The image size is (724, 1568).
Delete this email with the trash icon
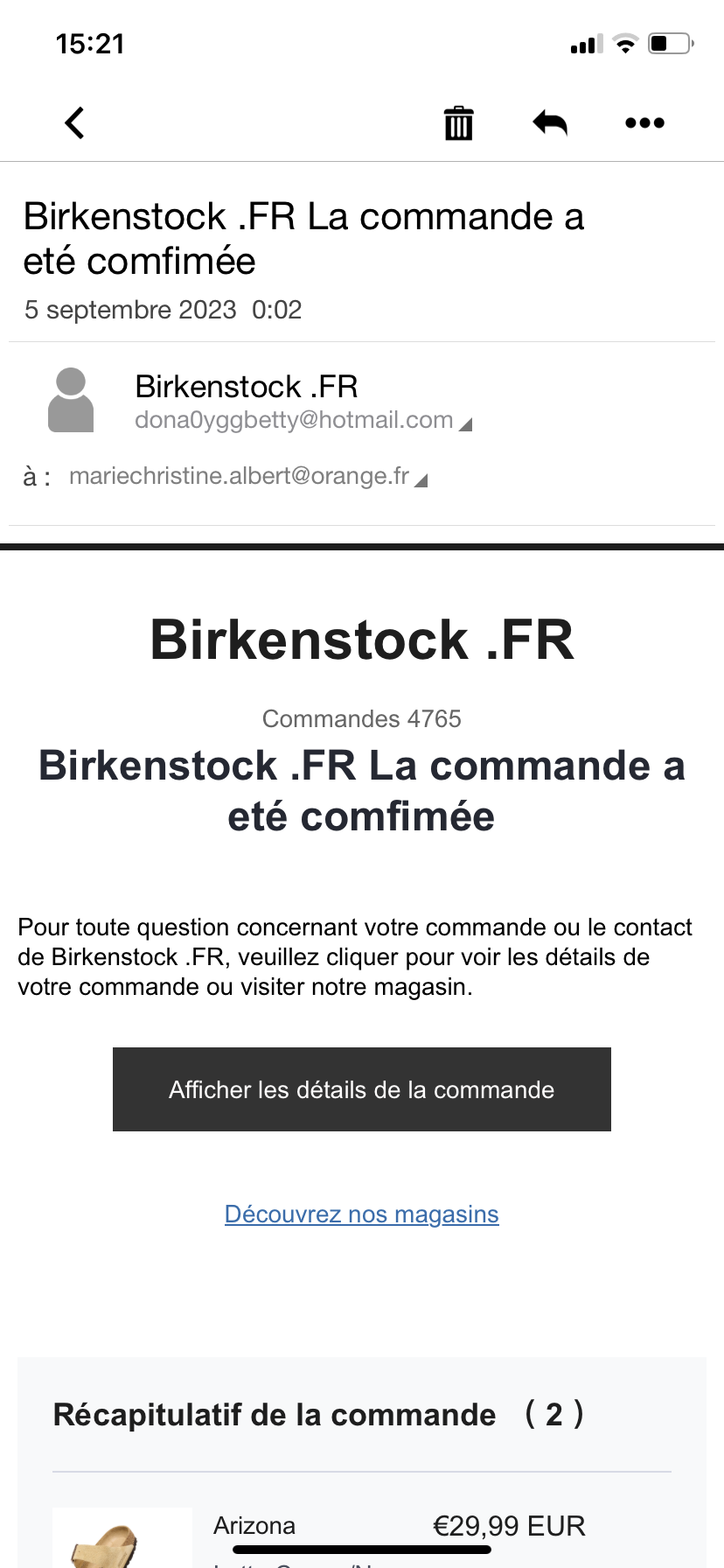pos(458,123)
